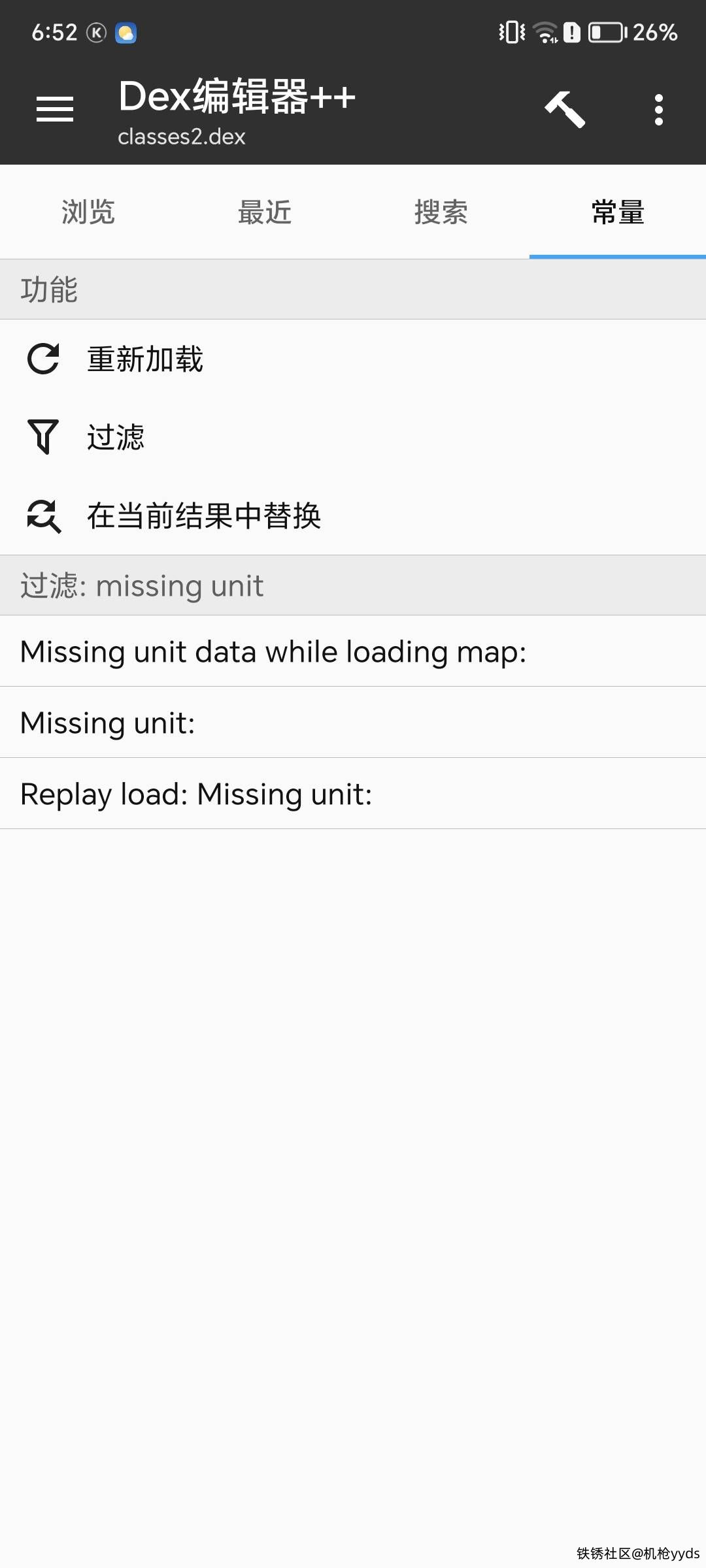Open the hamburger drawer menu
This screenshot has height=1568, width=706.
tap(55, 108)
